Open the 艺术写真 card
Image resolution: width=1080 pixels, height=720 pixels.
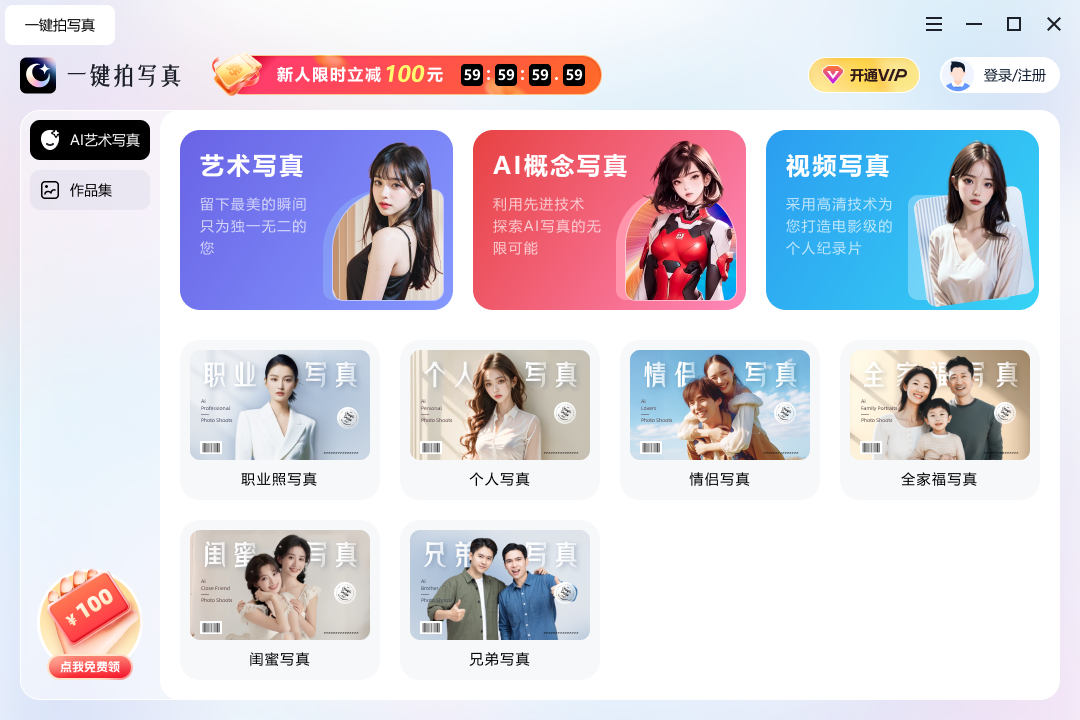click(316, 220)
